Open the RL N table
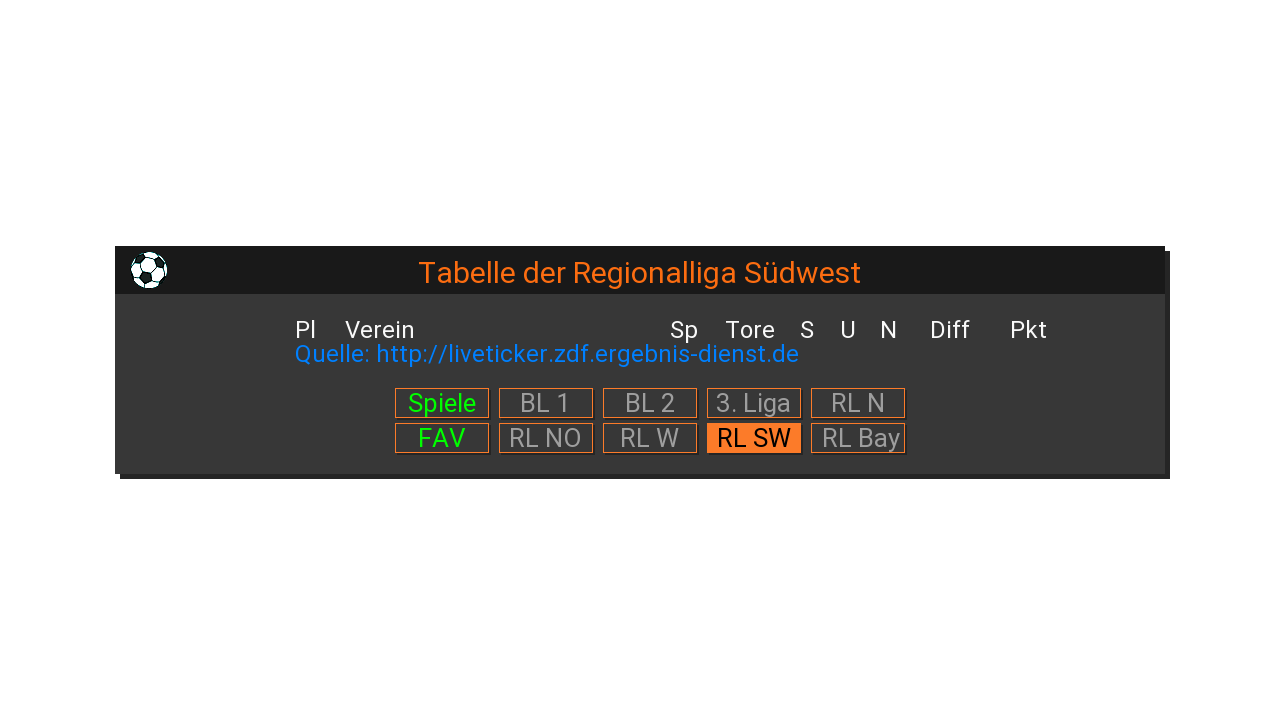This screenshot has height=720, width=1280. (x=858, y=403)
